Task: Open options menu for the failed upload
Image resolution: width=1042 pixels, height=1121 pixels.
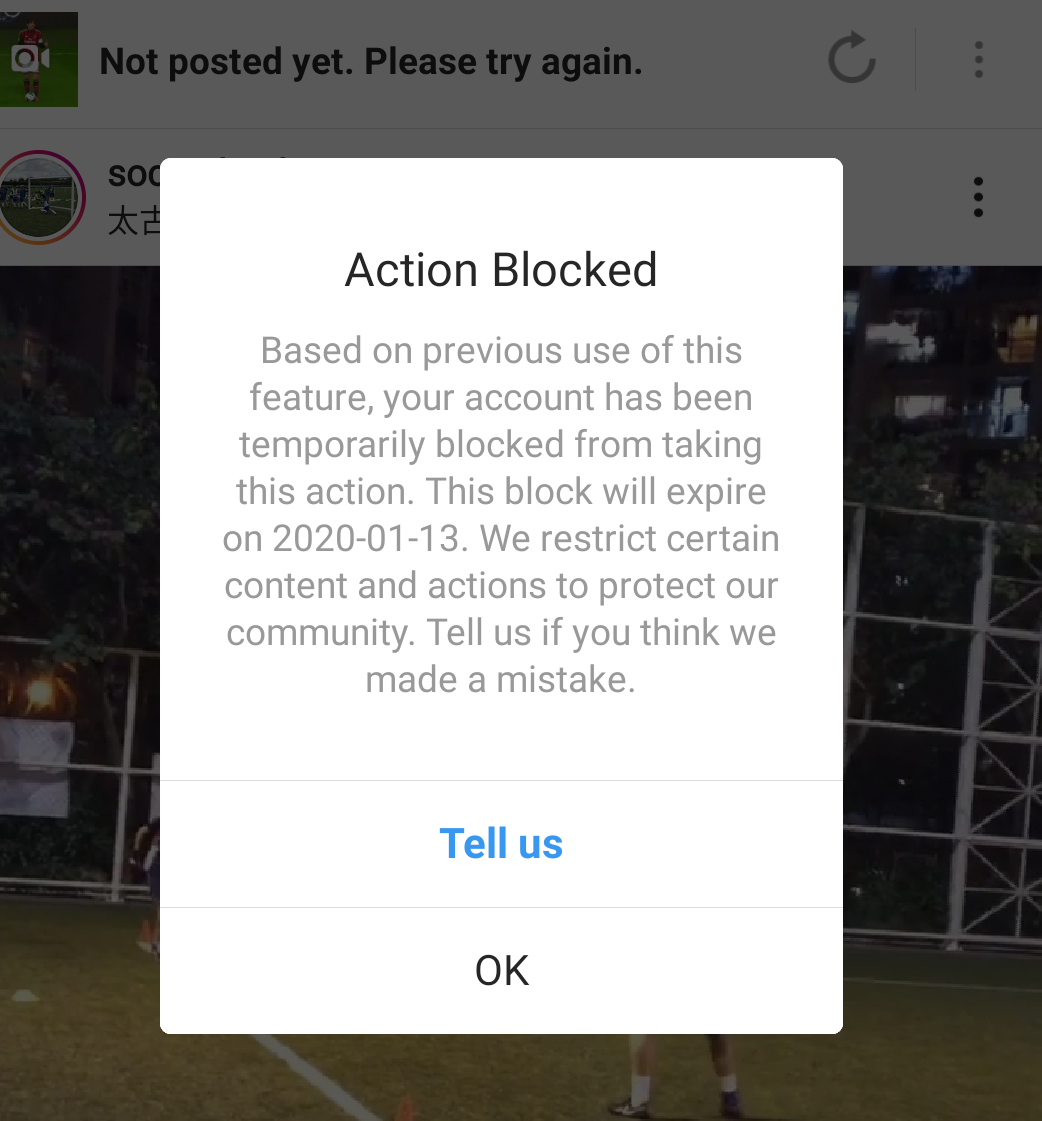Action: (x=978, y=59)
